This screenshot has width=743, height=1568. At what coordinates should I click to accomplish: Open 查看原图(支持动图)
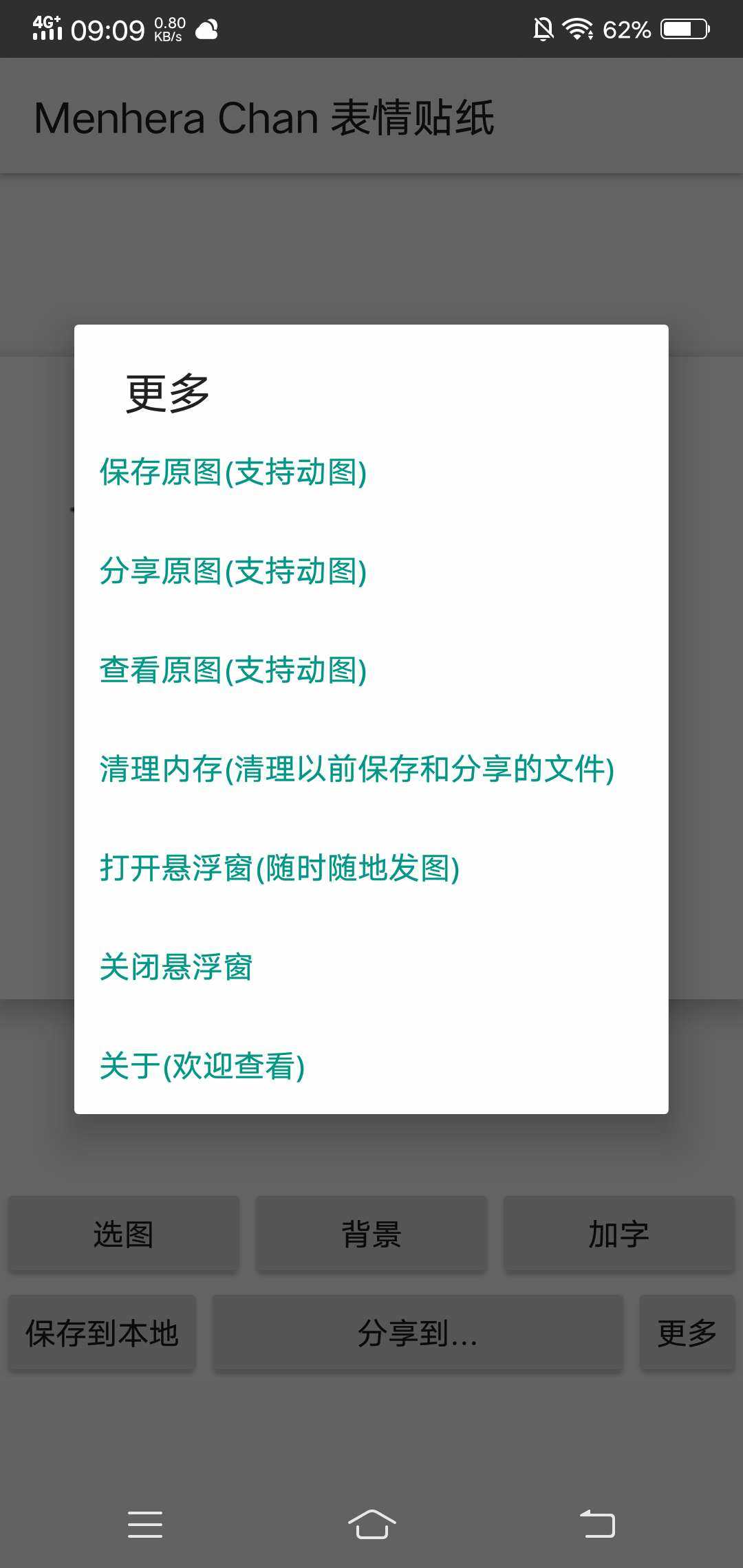click(371, 671)
